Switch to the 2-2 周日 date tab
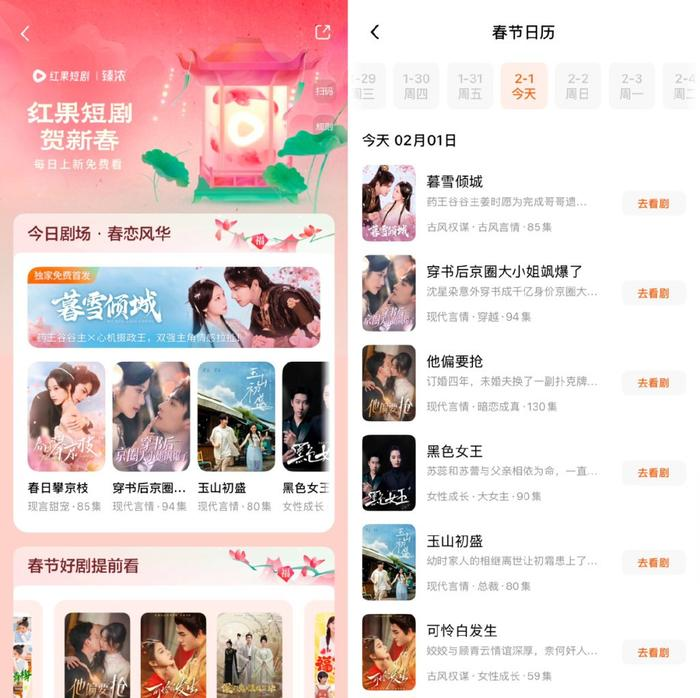700x698 pixels. [x=578, y=86]
